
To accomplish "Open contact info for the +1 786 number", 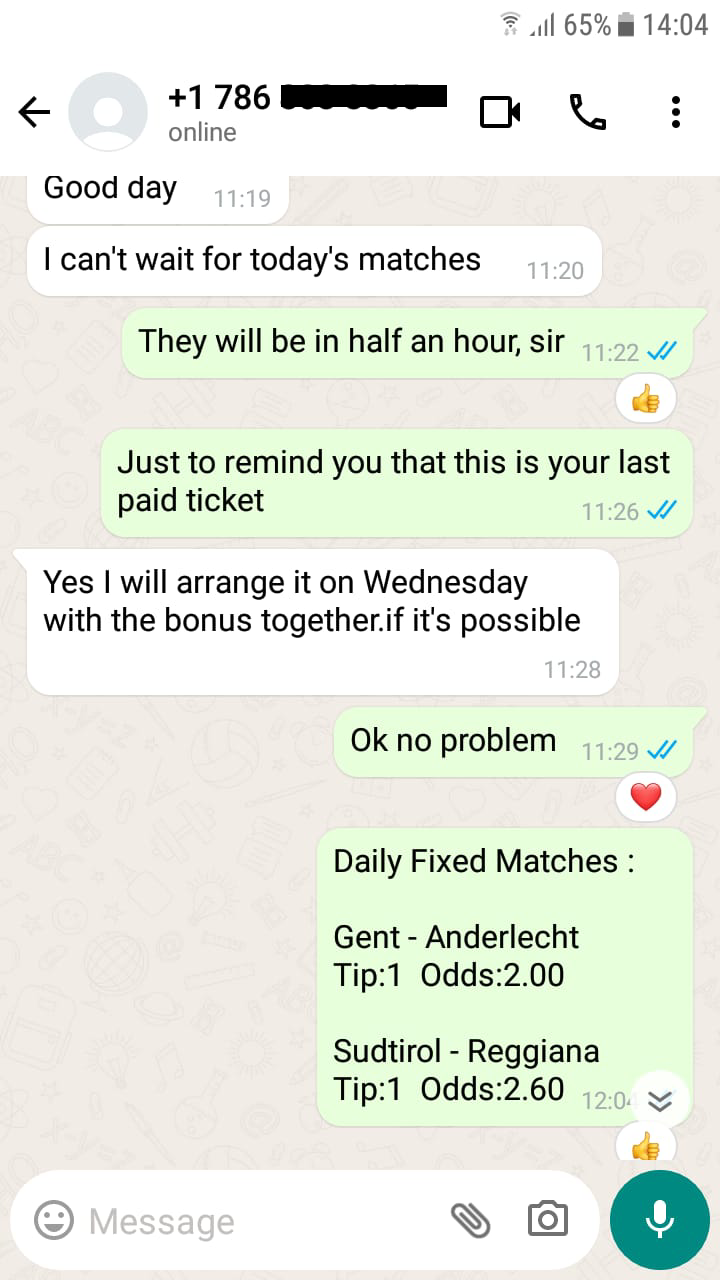I will click(x=306, y=112).
